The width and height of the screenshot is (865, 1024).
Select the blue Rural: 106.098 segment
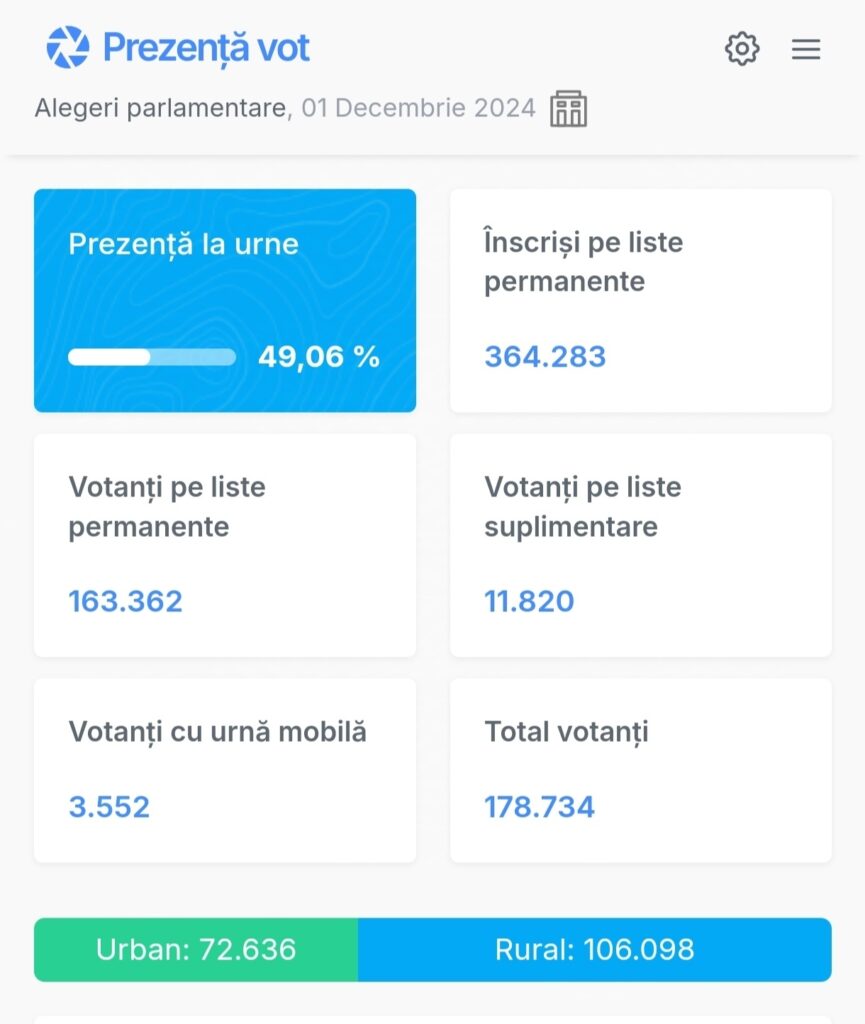[595, 950]
